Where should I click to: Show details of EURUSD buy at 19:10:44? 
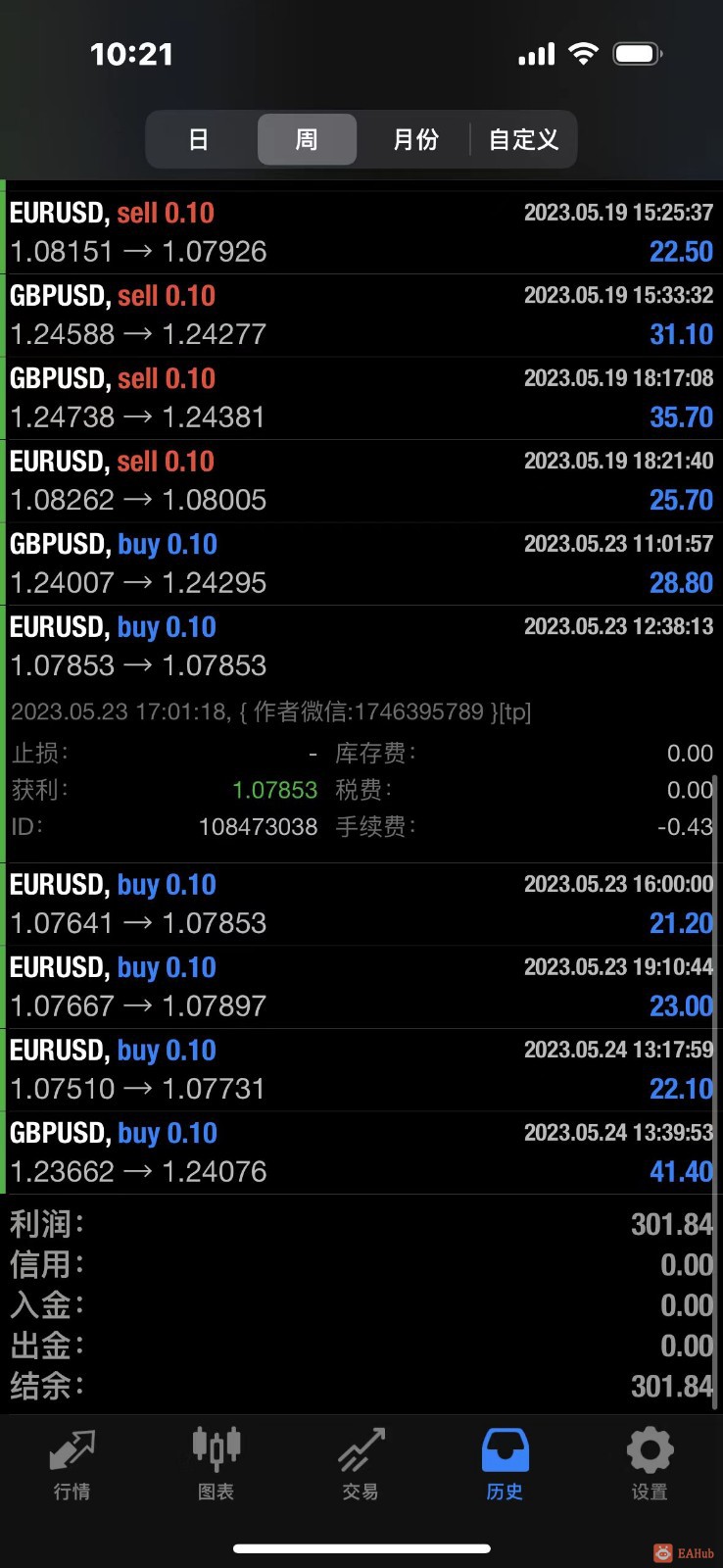tap(361, 987)
